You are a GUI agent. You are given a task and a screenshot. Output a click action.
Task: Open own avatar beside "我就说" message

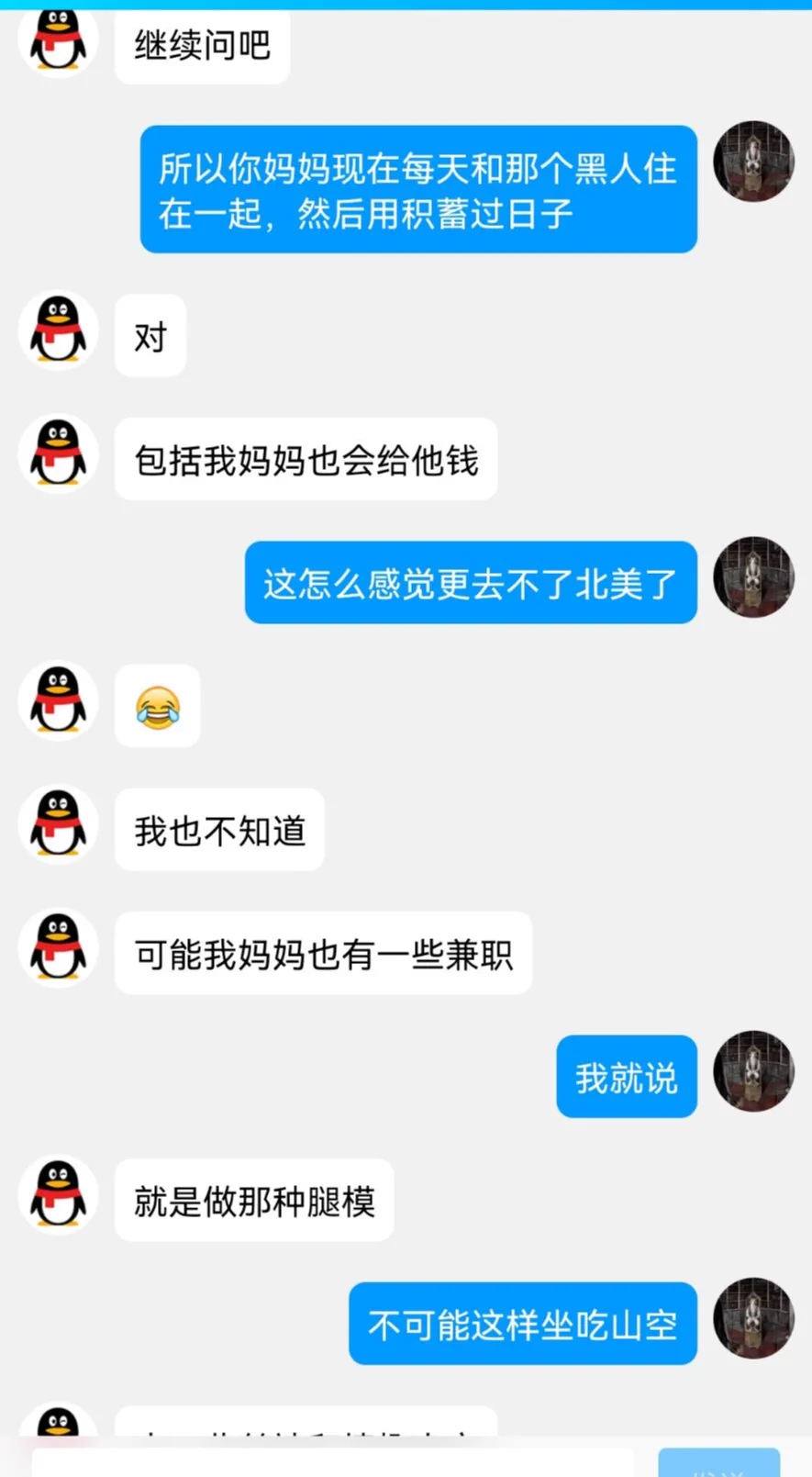[753, 1070]
